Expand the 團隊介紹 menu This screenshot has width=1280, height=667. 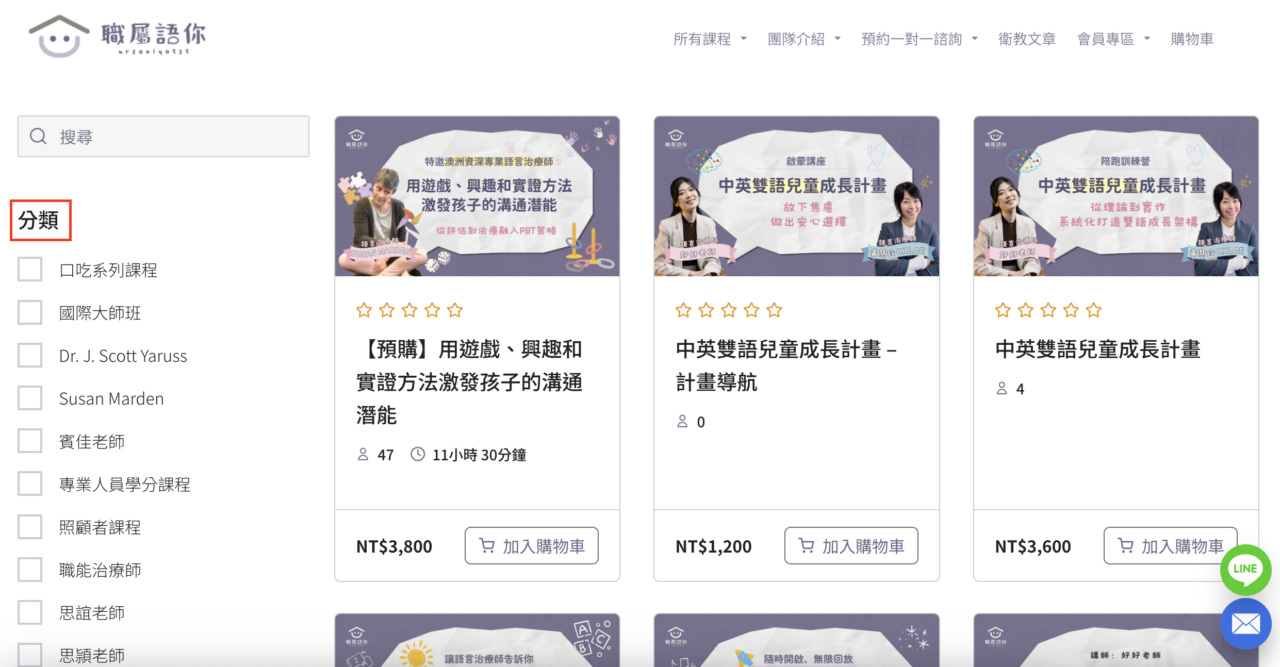[804, 39]
